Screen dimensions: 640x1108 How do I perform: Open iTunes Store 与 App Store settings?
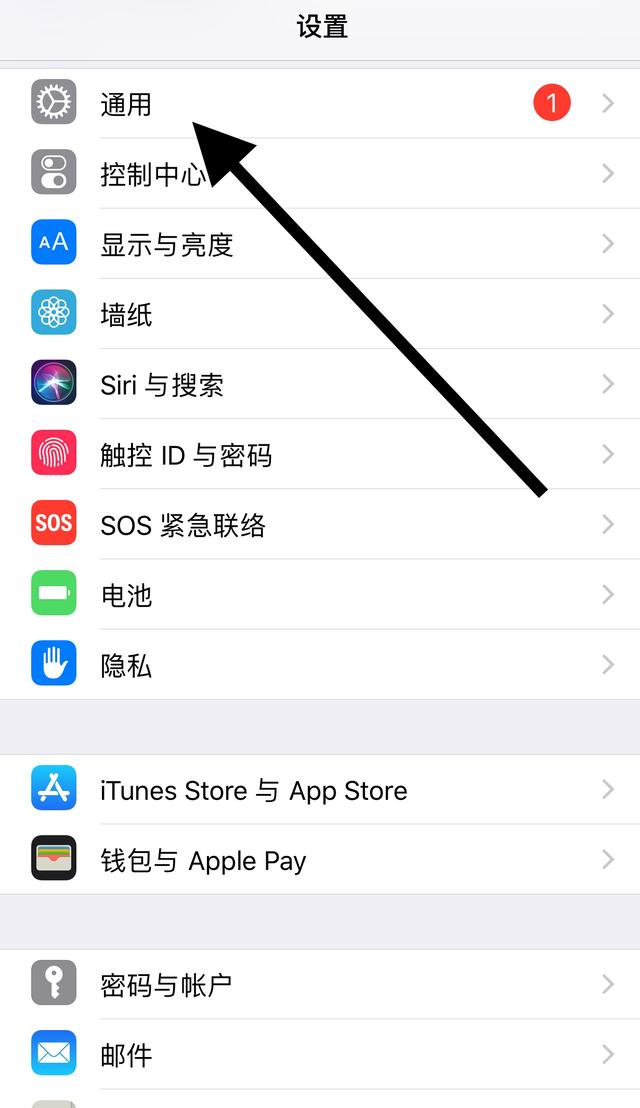(x=253, y=790)
